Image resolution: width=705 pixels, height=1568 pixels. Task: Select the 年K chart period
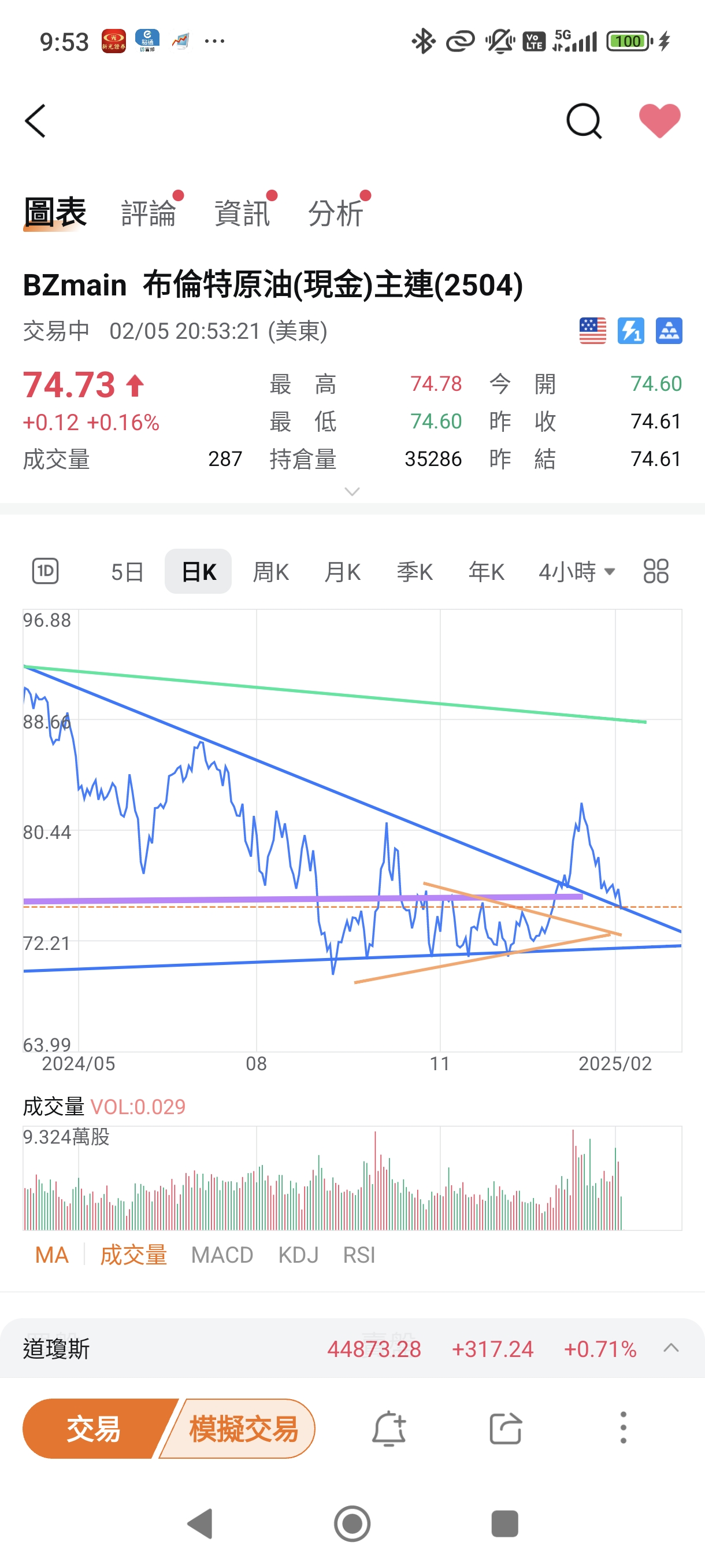486,572
